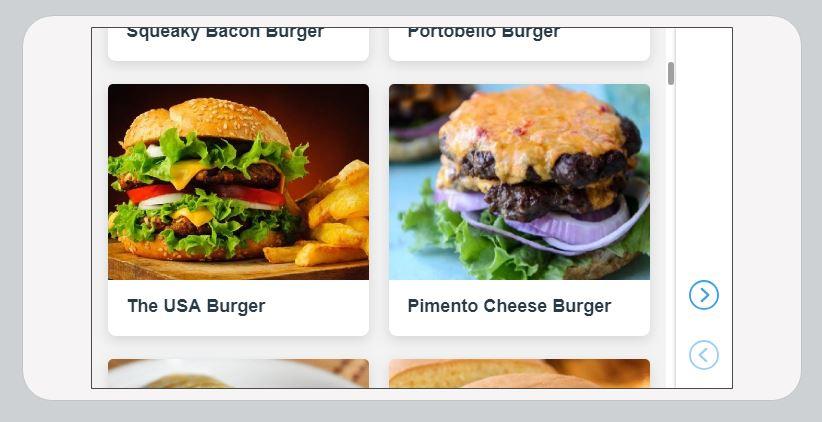Open The USA Burger card
822x422 pixels.
tap(238, 210)
